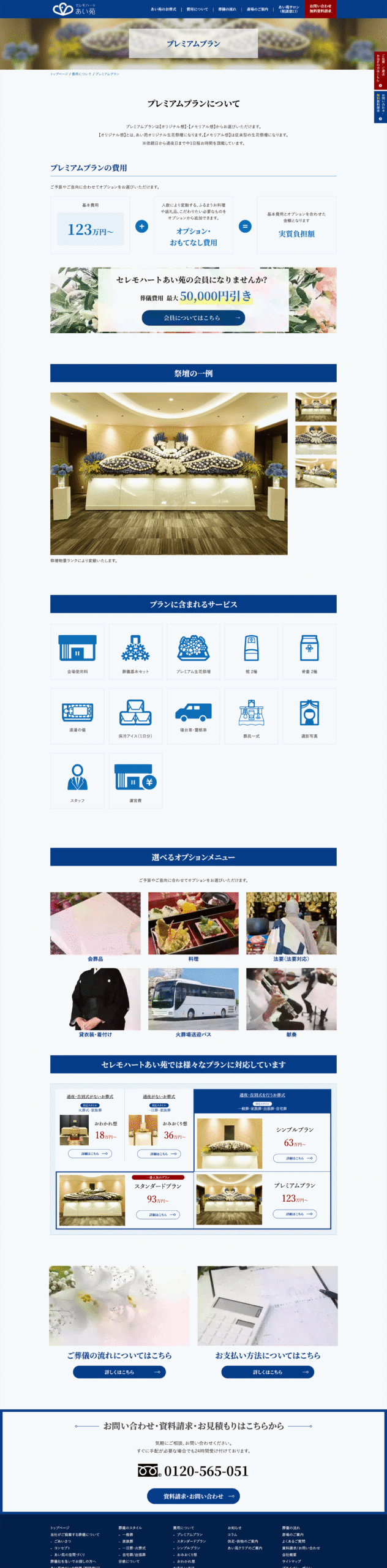Open the 斎場のご案内 header menu
The height and width of the screenshot is (1568, 387).
257,9
